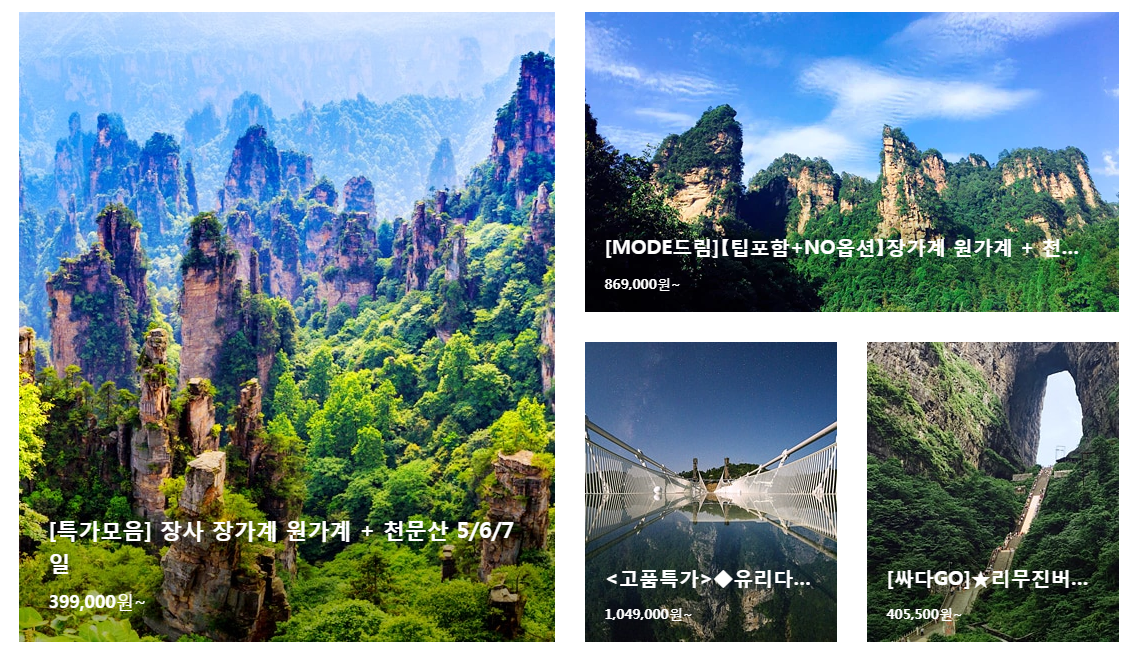Select the 싸다GO 리무진버스 405,500원 package

[x=992, y=491]
